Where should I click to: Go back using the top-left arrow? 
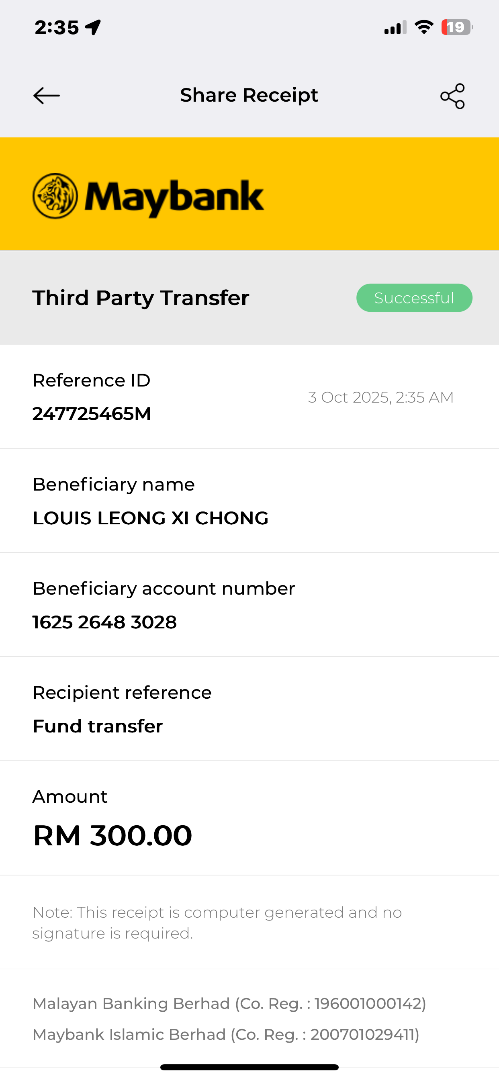[46, 96]
